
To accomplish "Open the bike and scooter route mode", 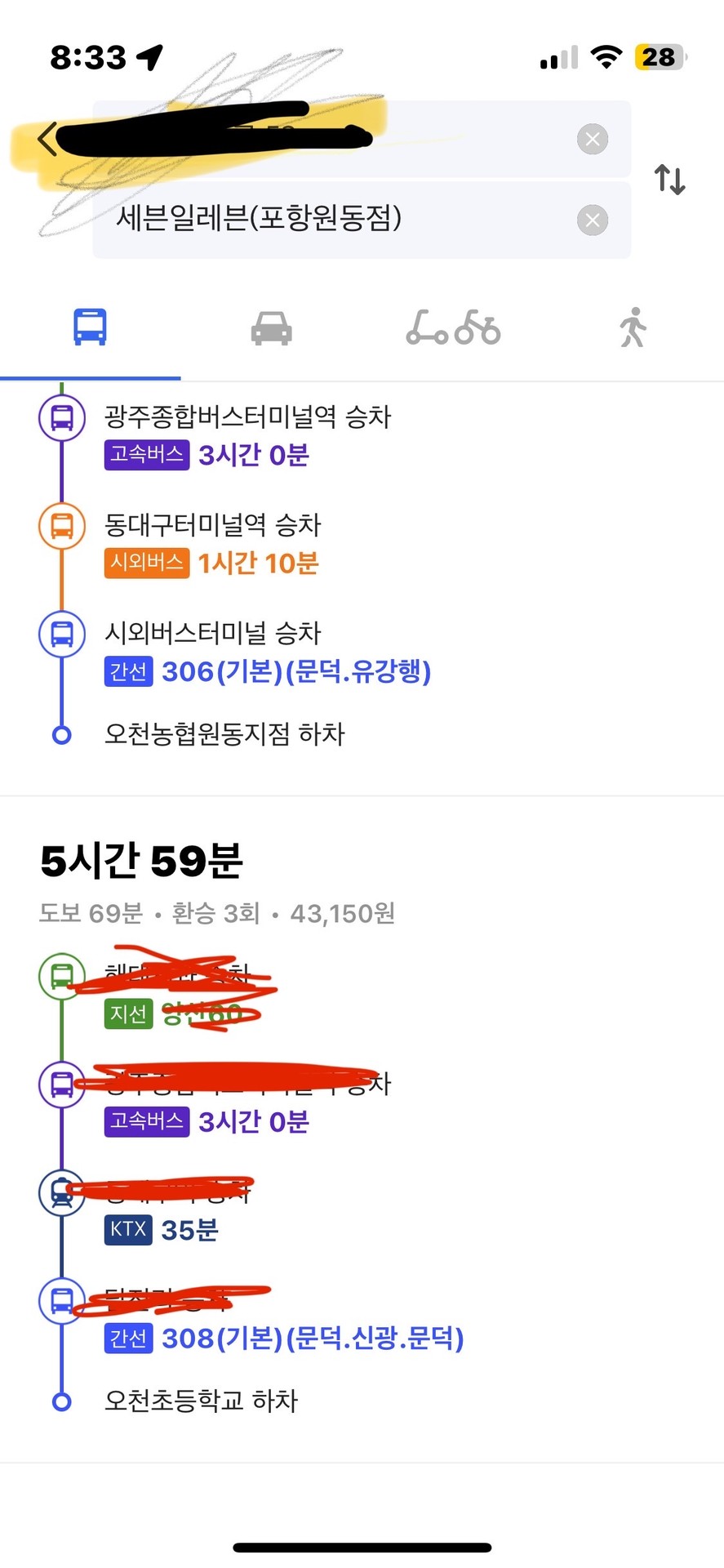I will [x=452, y=327].
